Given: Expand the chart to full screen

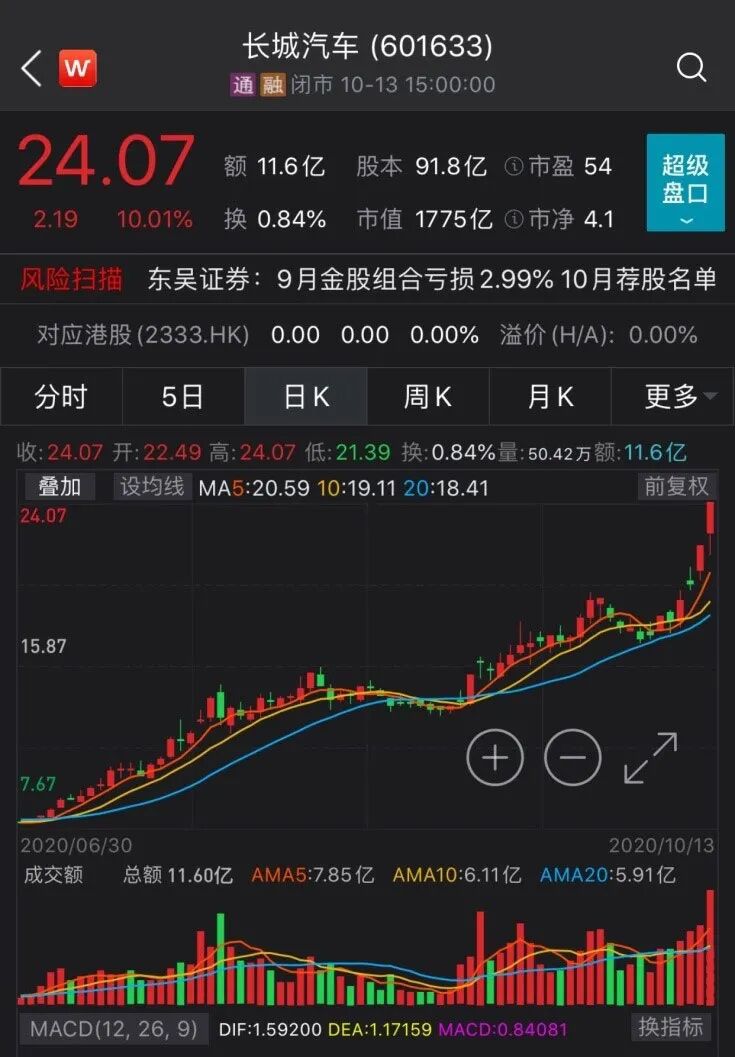Looking at the screenshot, I should click(650, 757).
